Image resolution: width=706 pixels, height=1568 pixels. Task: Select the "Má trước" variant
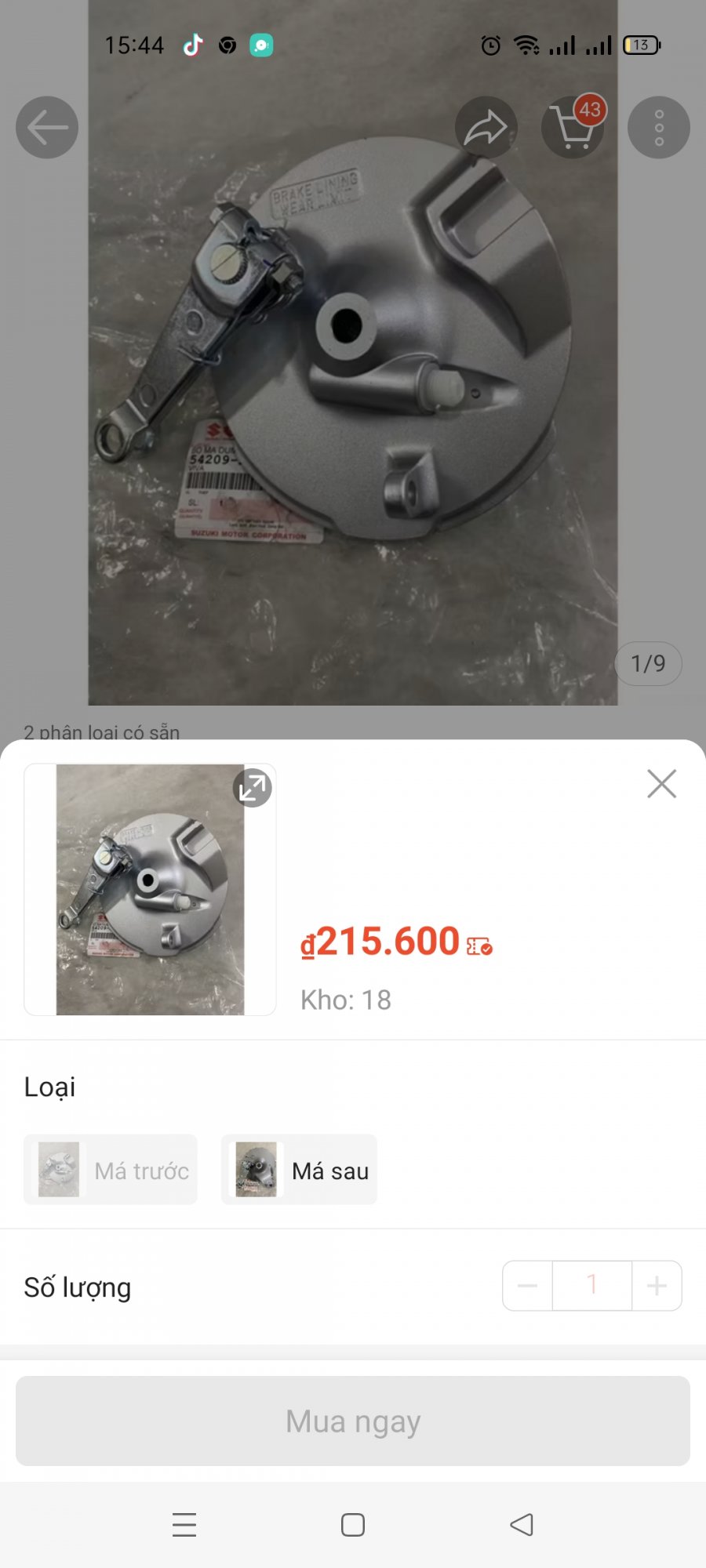coord(111,1170)
